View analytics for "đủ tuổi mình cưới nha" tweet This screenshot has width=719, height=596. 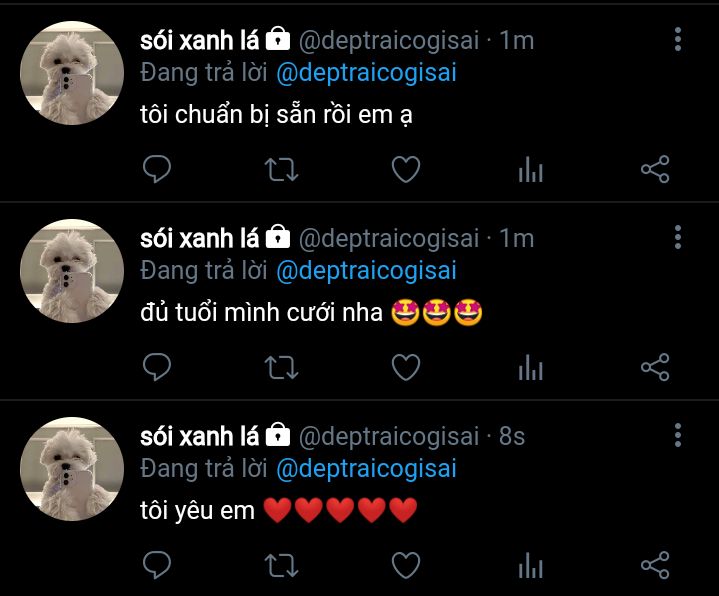(531, 367)
